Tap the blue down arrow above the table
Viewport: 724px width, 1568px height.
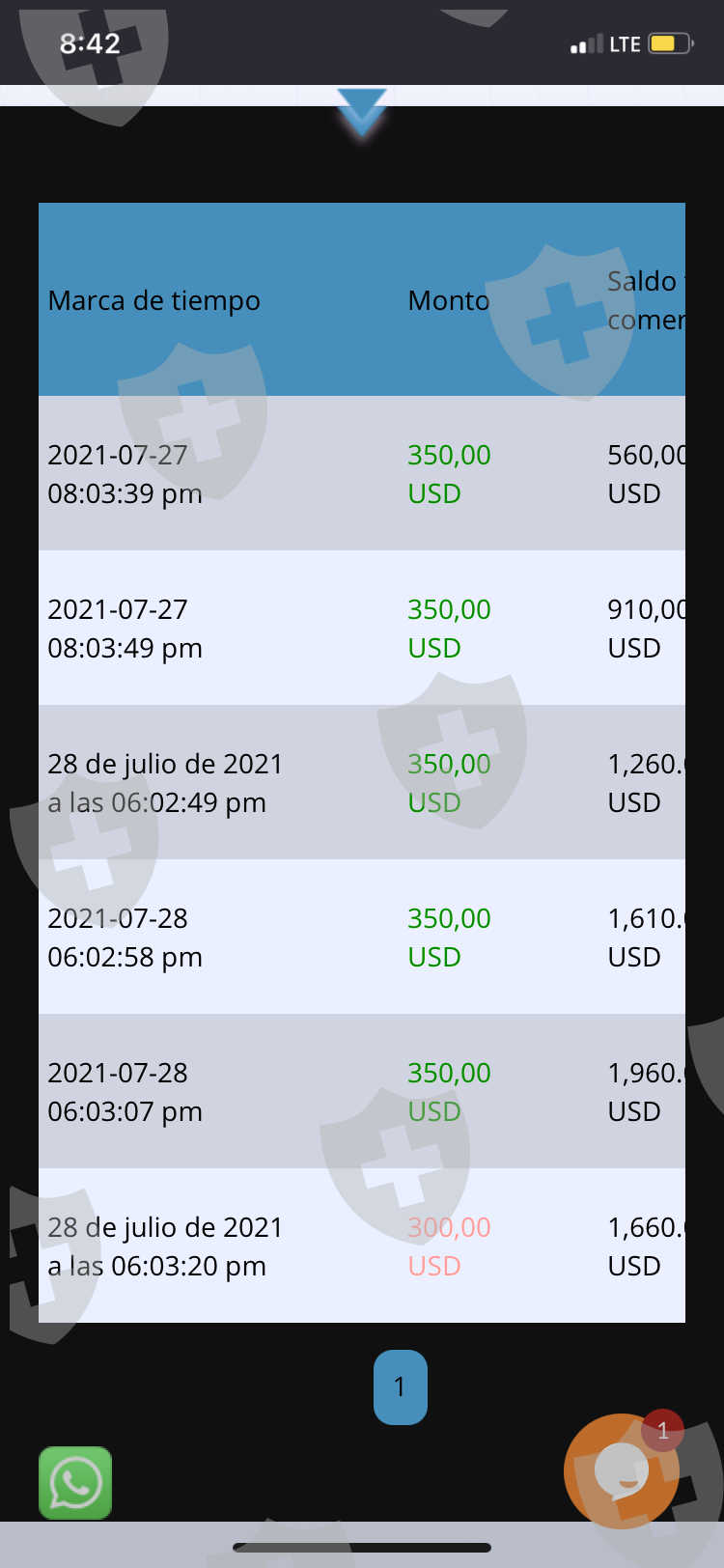click(362, 112)
